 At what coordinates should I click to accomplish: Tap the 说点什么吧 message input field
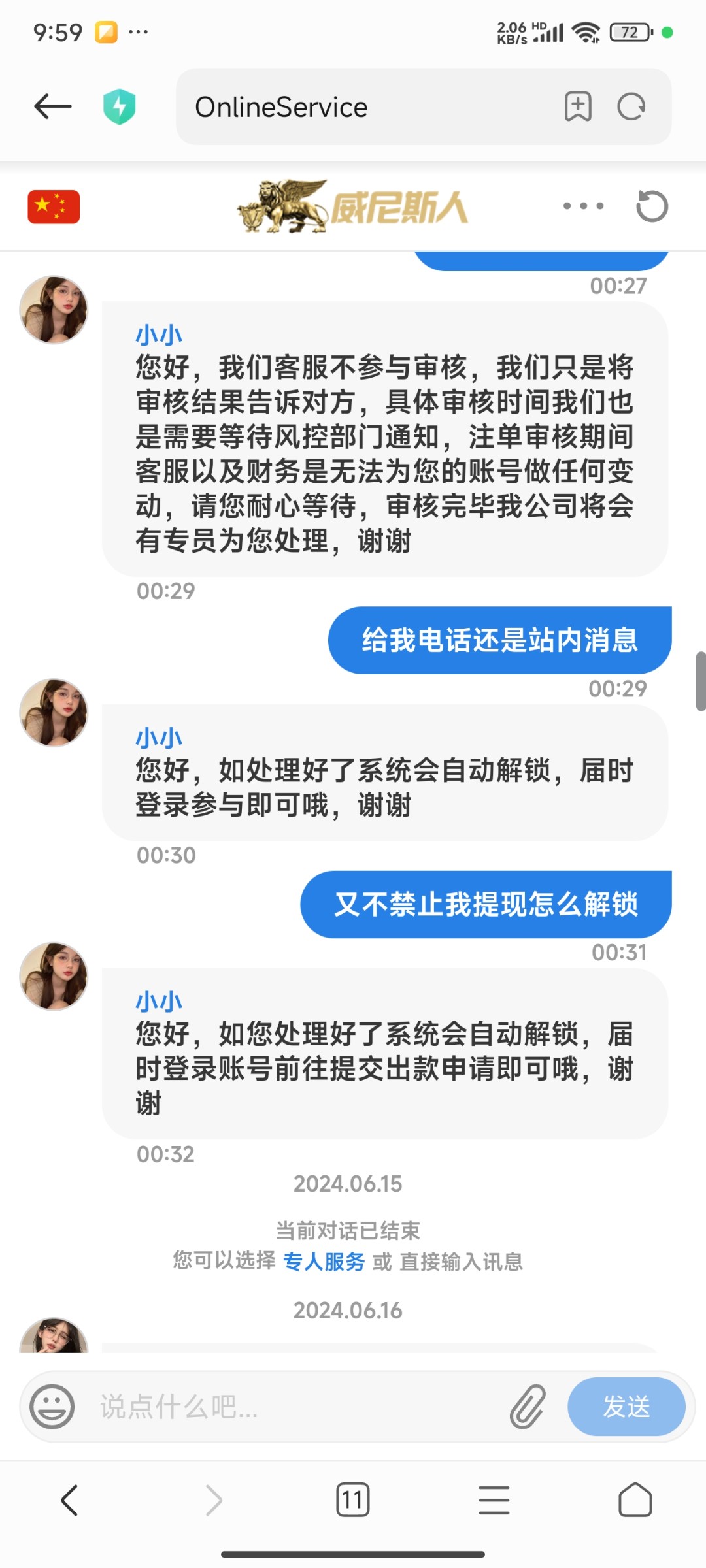pyautogui.click(x=261, y=1407)
